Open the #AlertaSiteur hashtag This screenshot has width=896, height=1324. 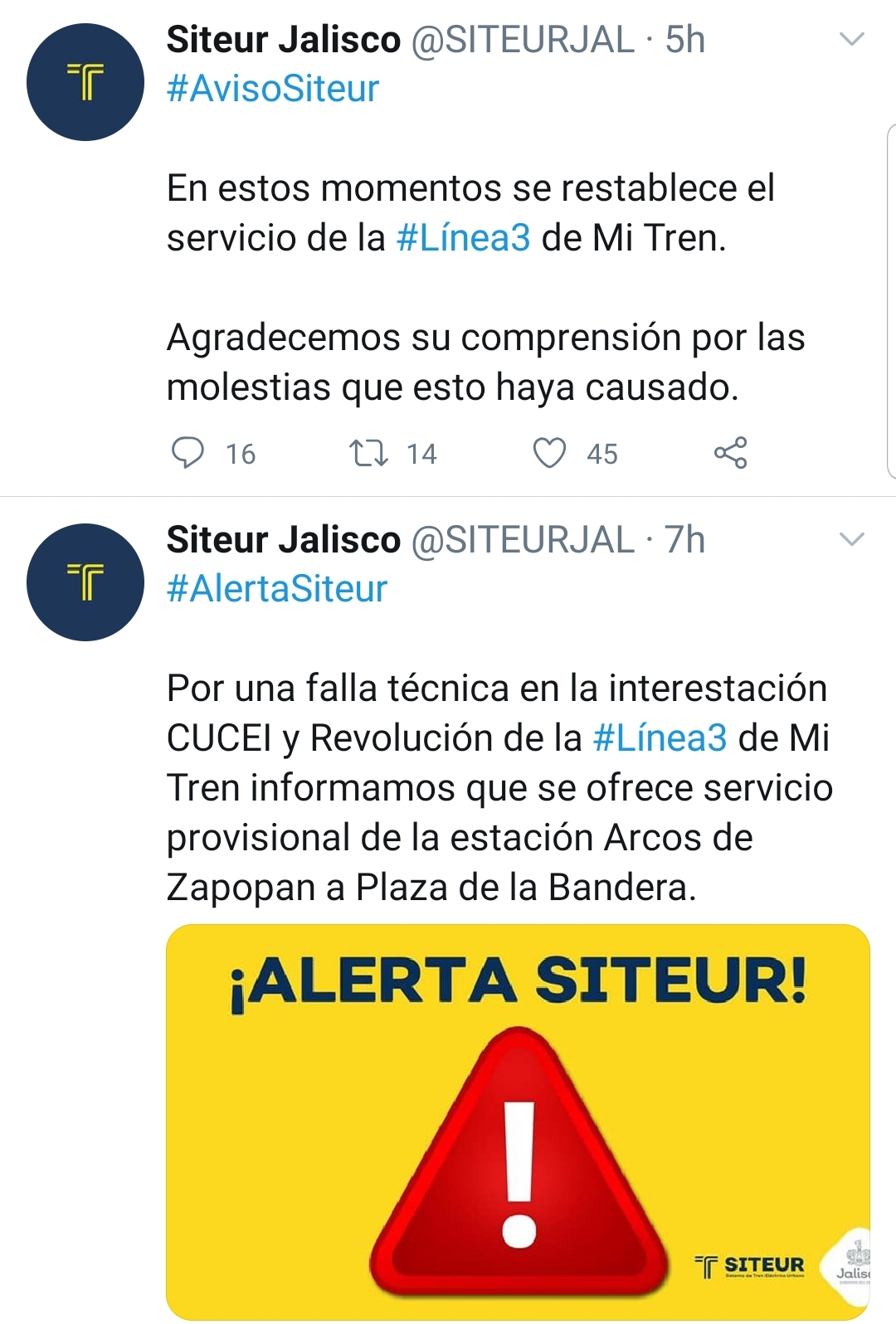[277, 589]
